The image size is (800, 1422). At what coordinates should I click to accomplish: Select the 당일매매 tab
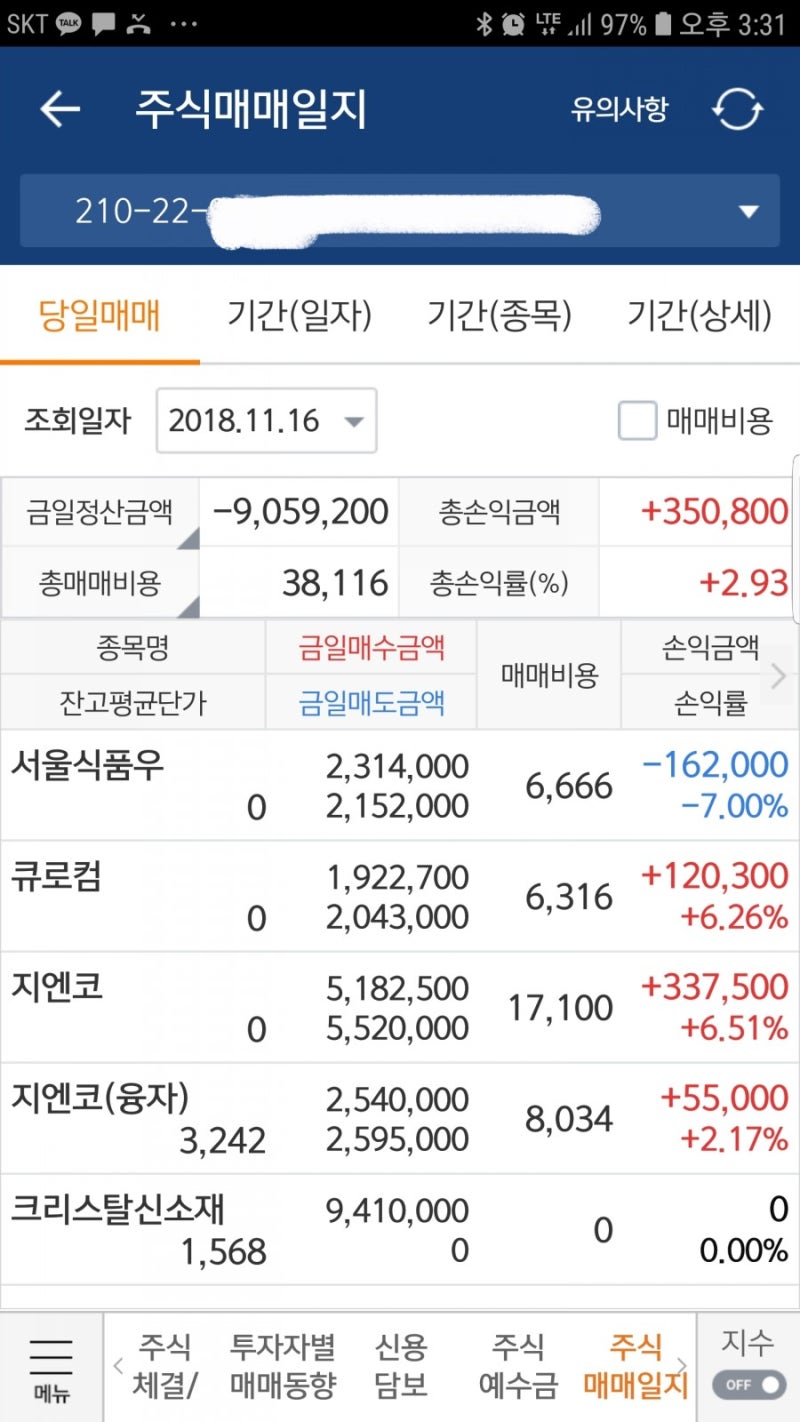coord(99,313)
